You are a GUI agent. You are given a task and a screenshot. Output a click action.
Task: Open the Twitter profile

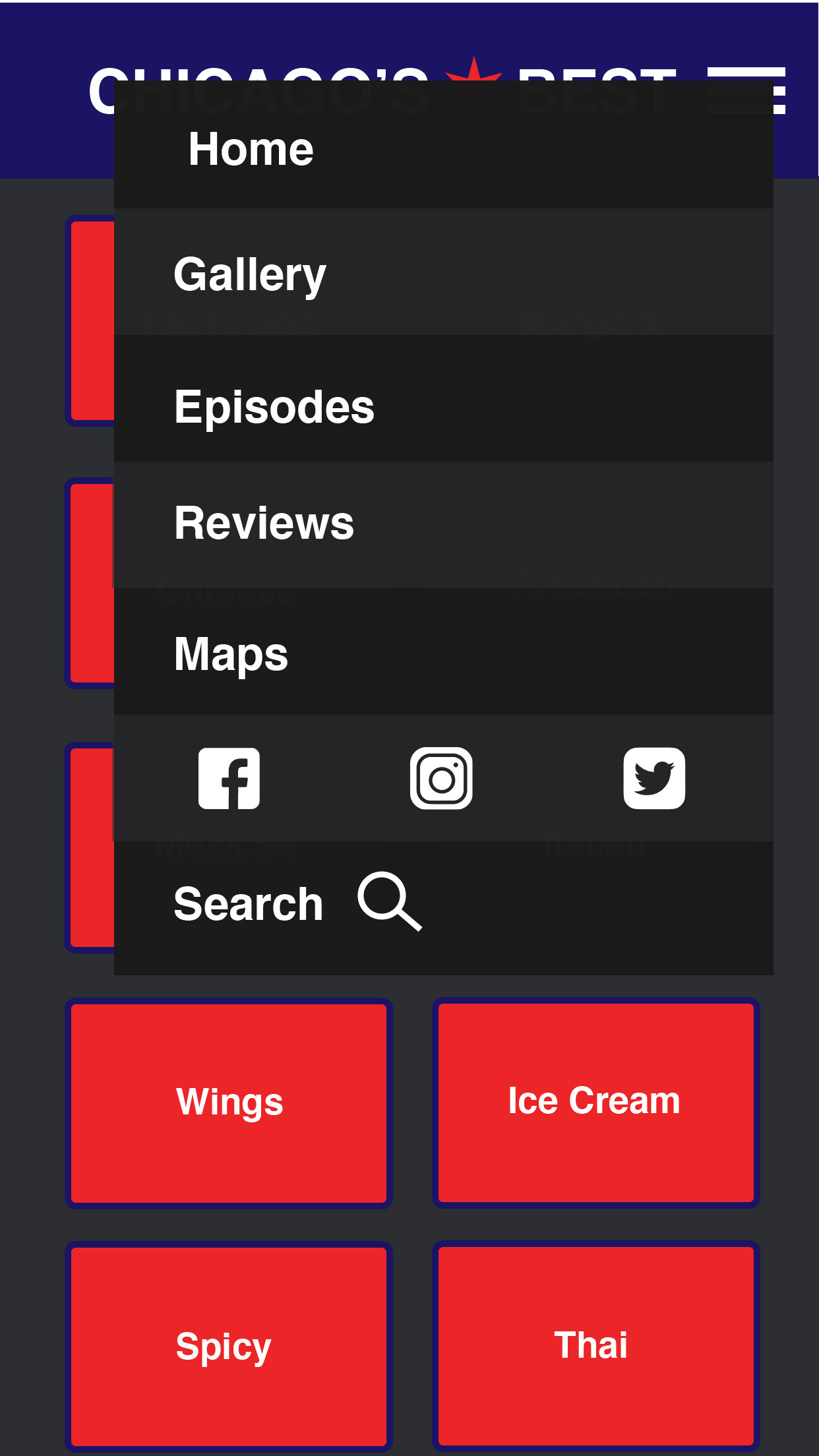tap(654, 778)
